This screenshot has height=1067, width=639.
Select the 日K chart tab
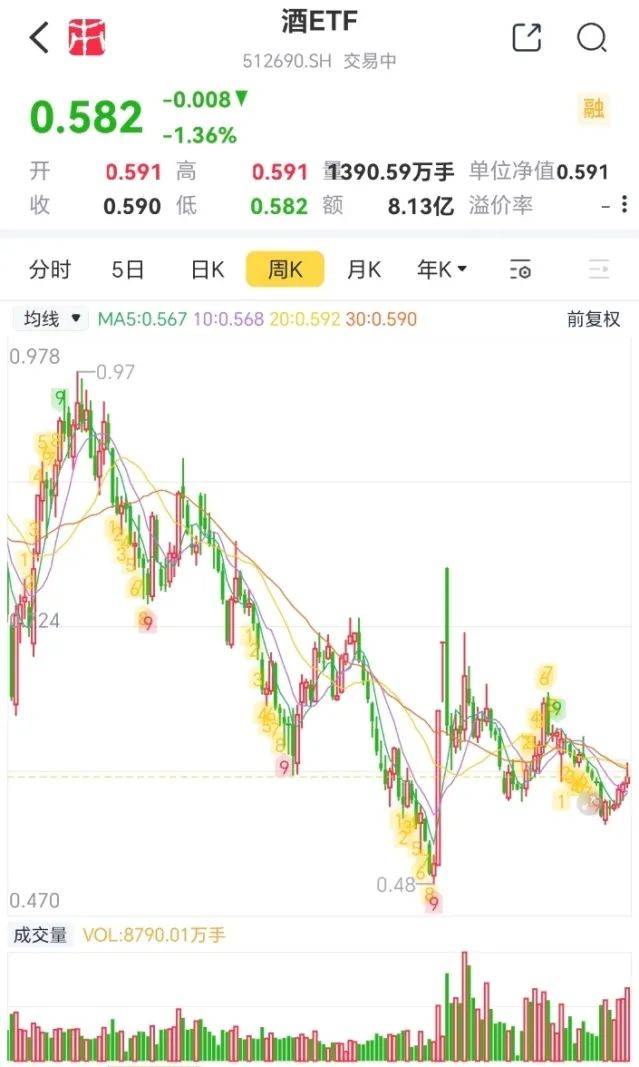[208, 269]
